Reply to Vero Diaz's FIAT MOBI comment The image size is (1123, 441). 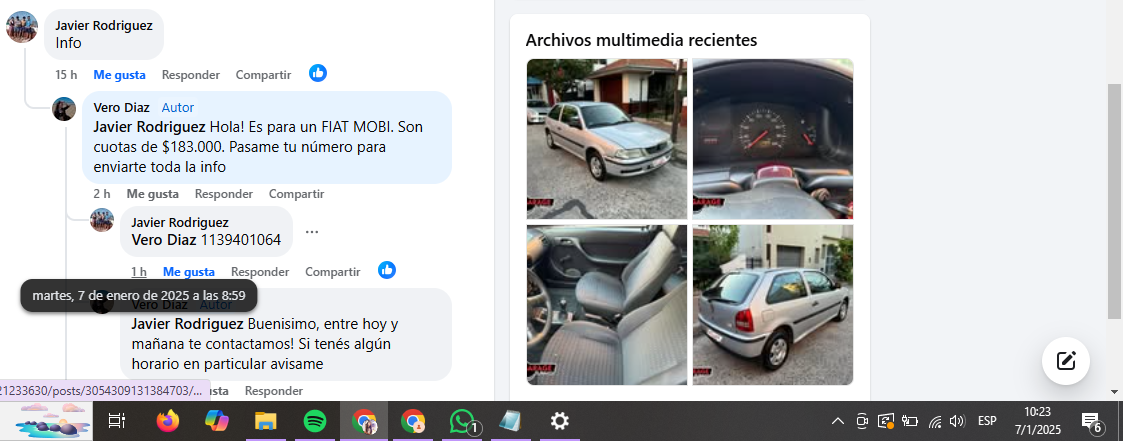click(x=223, y=194)
